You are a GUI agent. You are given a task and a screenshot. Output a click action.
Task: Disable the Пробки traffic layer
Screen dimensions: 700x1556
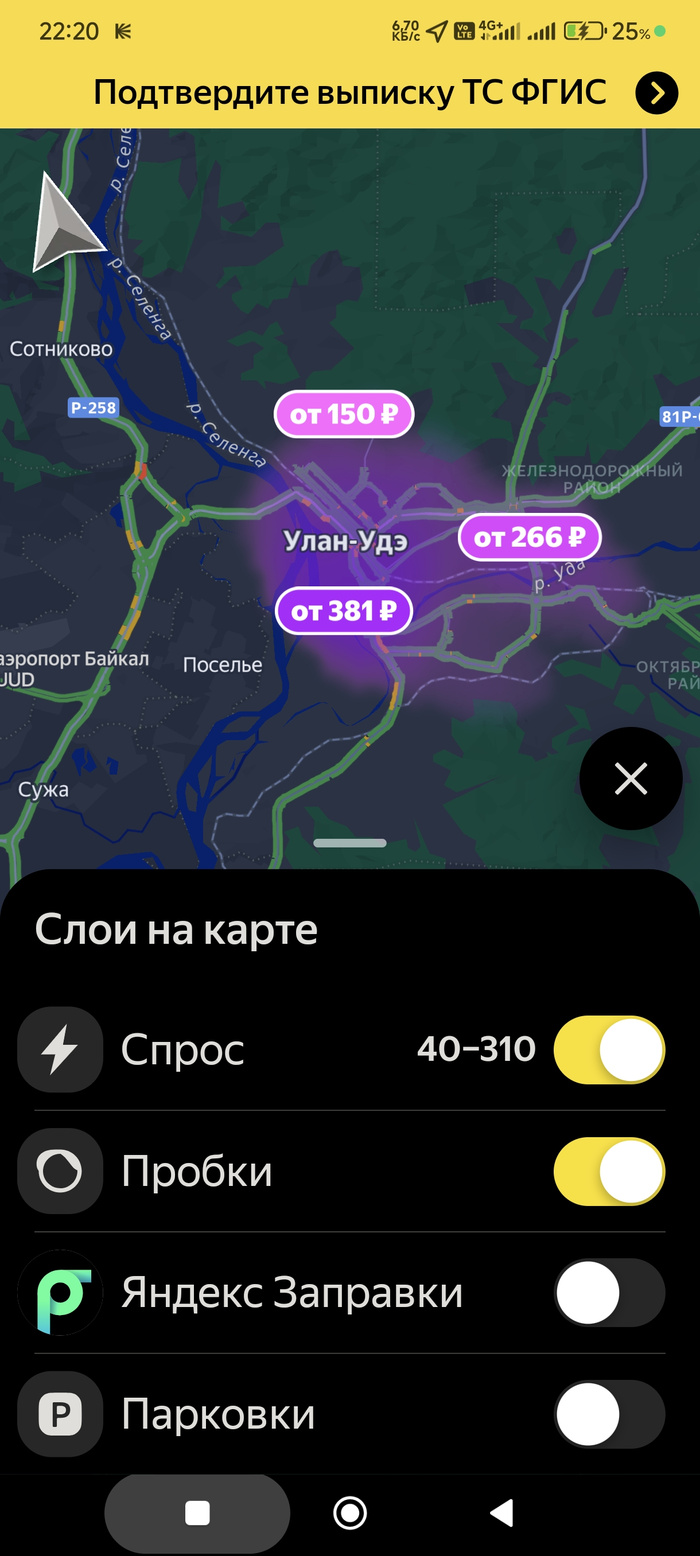click(609, 1171)
